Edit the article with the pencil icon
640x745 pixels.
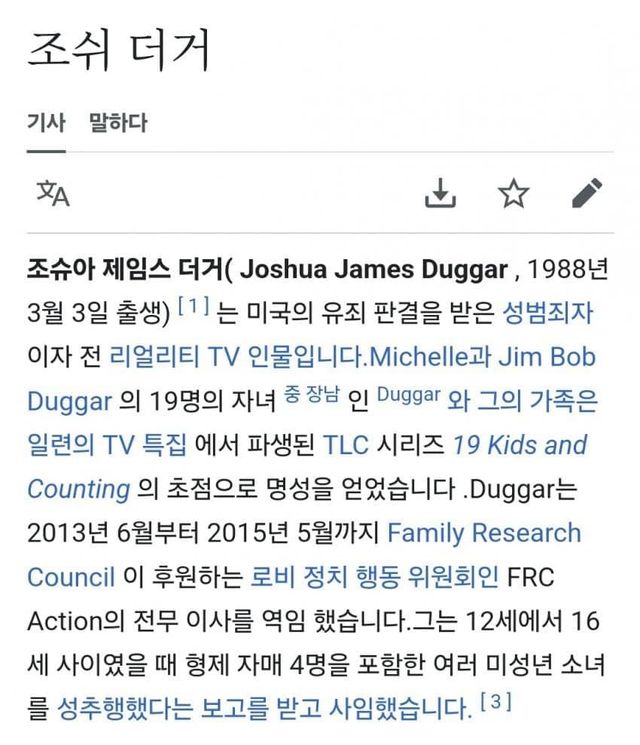[587, 193]
